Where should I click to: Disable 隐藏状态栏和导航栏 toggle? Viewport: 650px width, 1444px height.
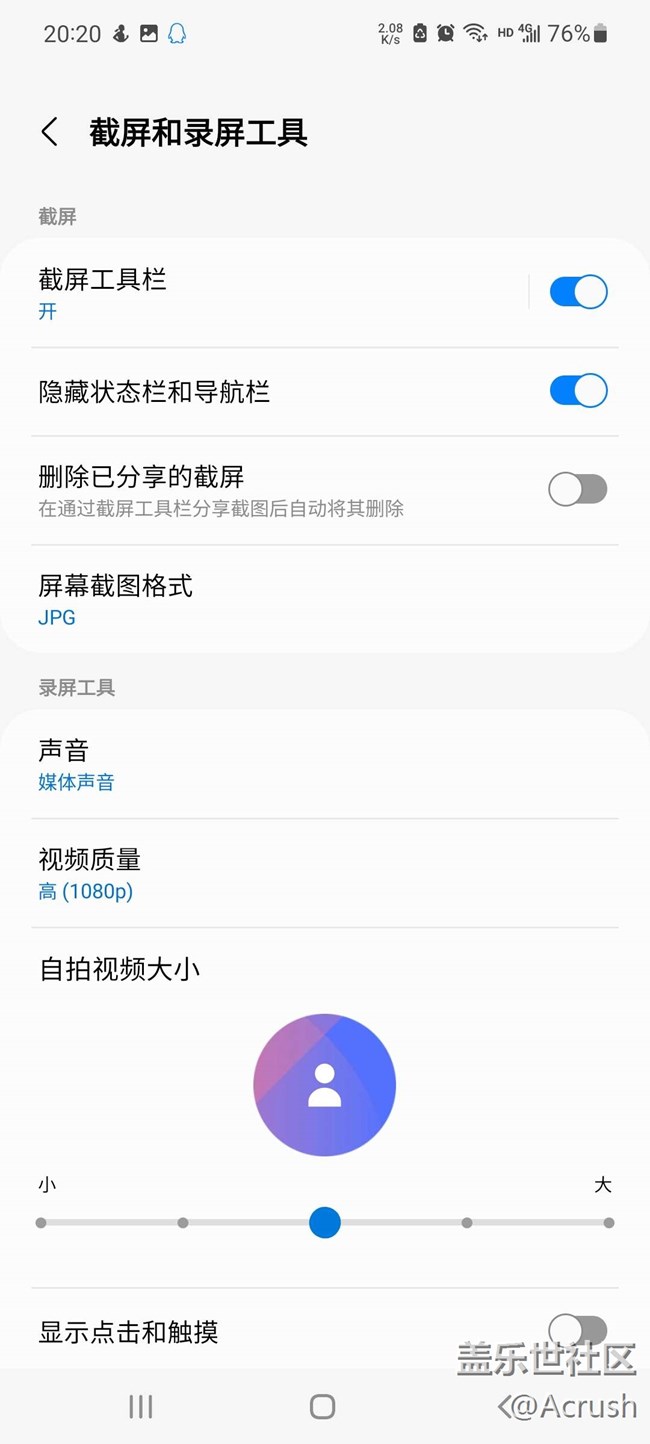(578, 391)
